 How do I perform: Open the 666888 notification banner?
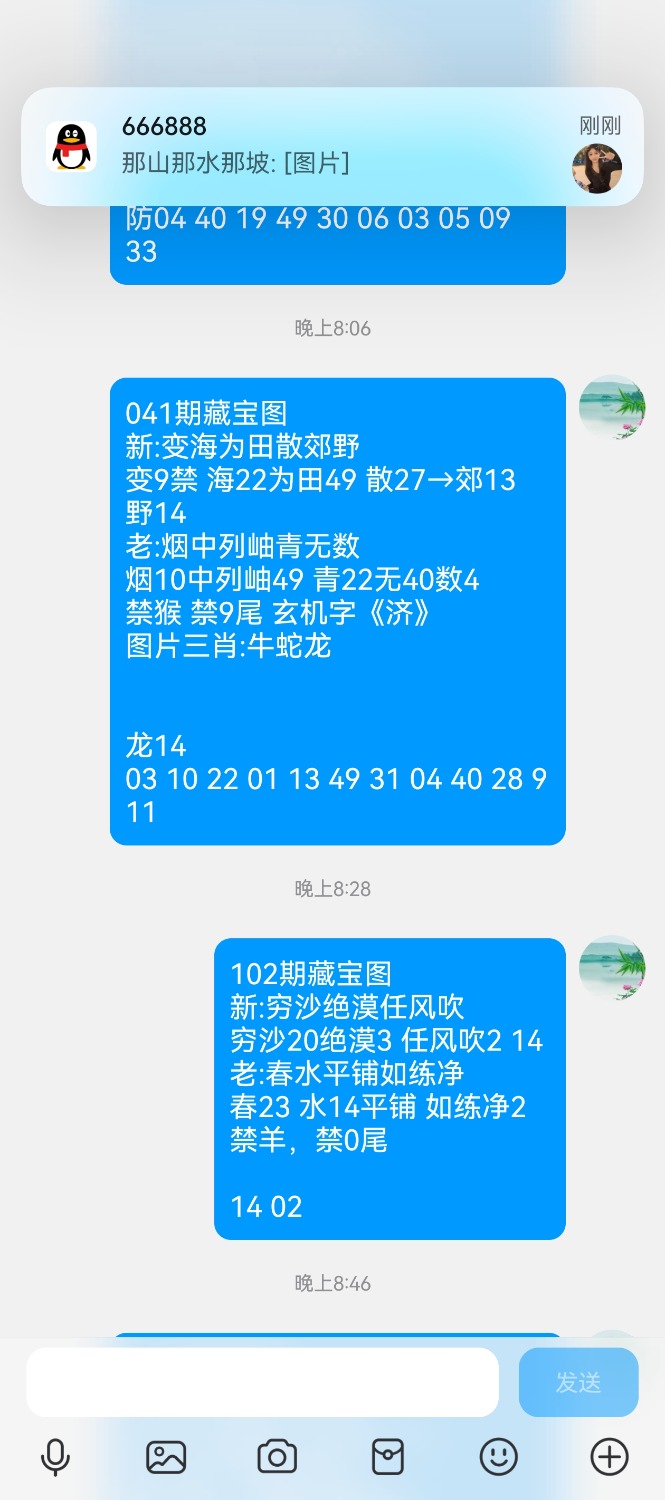tap(332, 146)
